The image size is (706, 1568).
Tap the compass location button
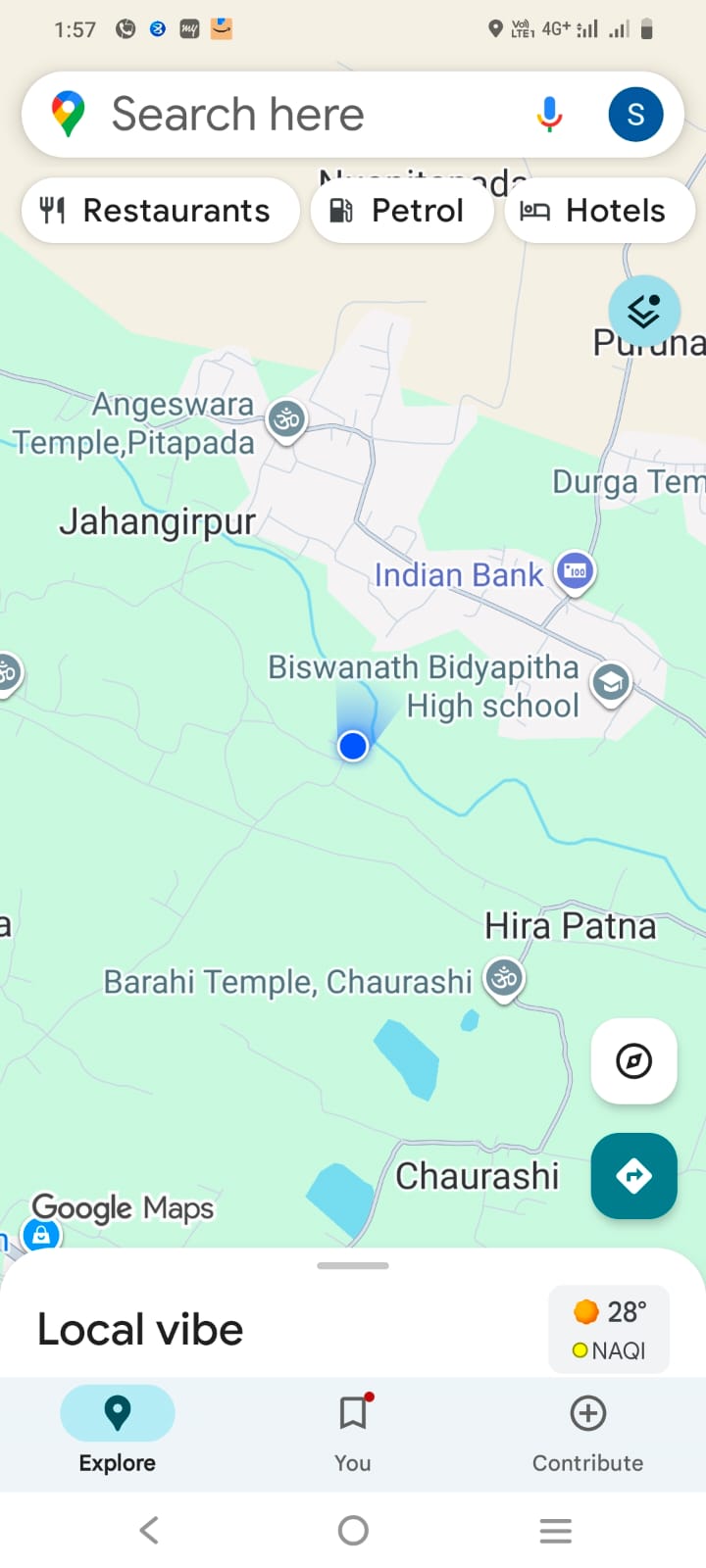pyautogui.click(x=633, y=1061)
